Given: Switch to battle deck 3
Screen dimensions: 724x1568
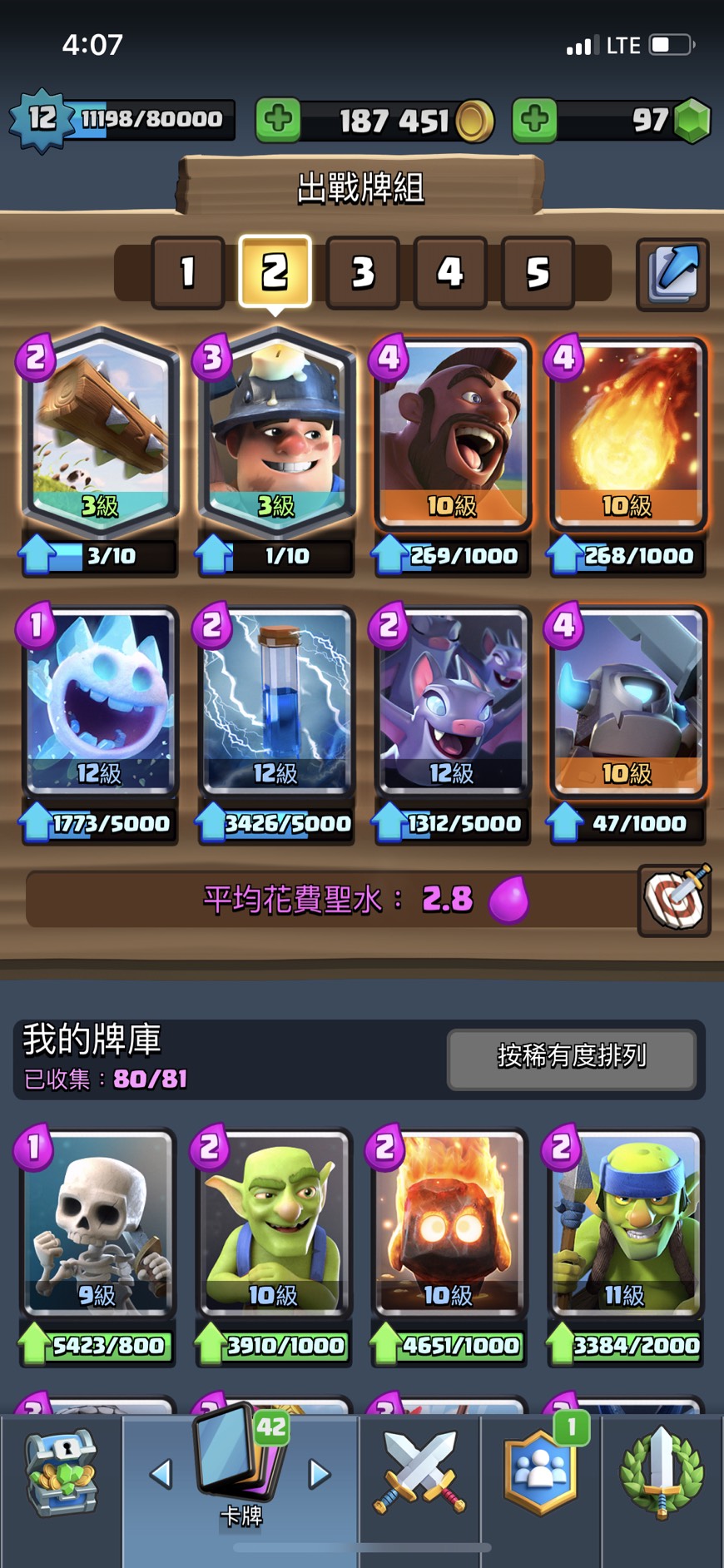Looking at the screenshot, I should [363, 272].
